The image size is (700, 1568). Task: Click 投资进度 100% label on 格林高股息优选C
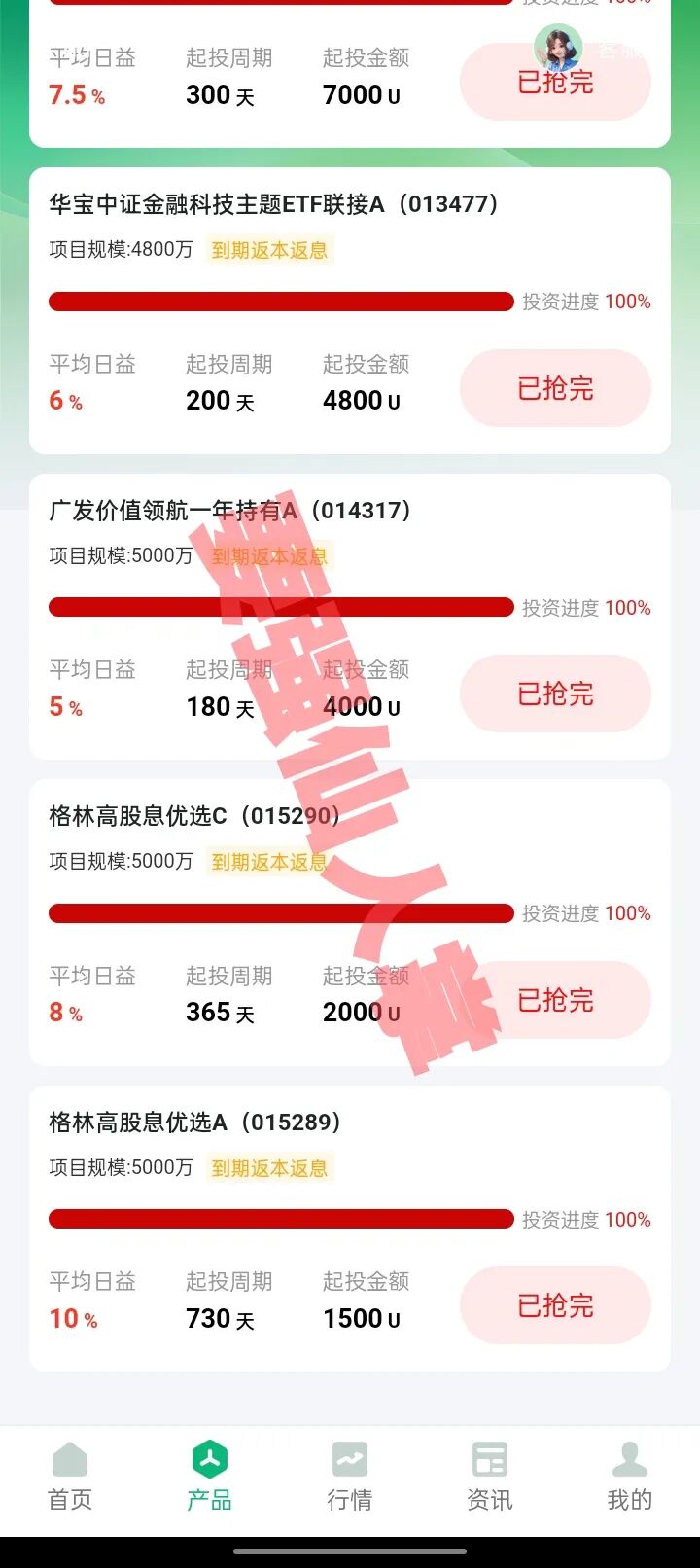(x=587, y=913)
